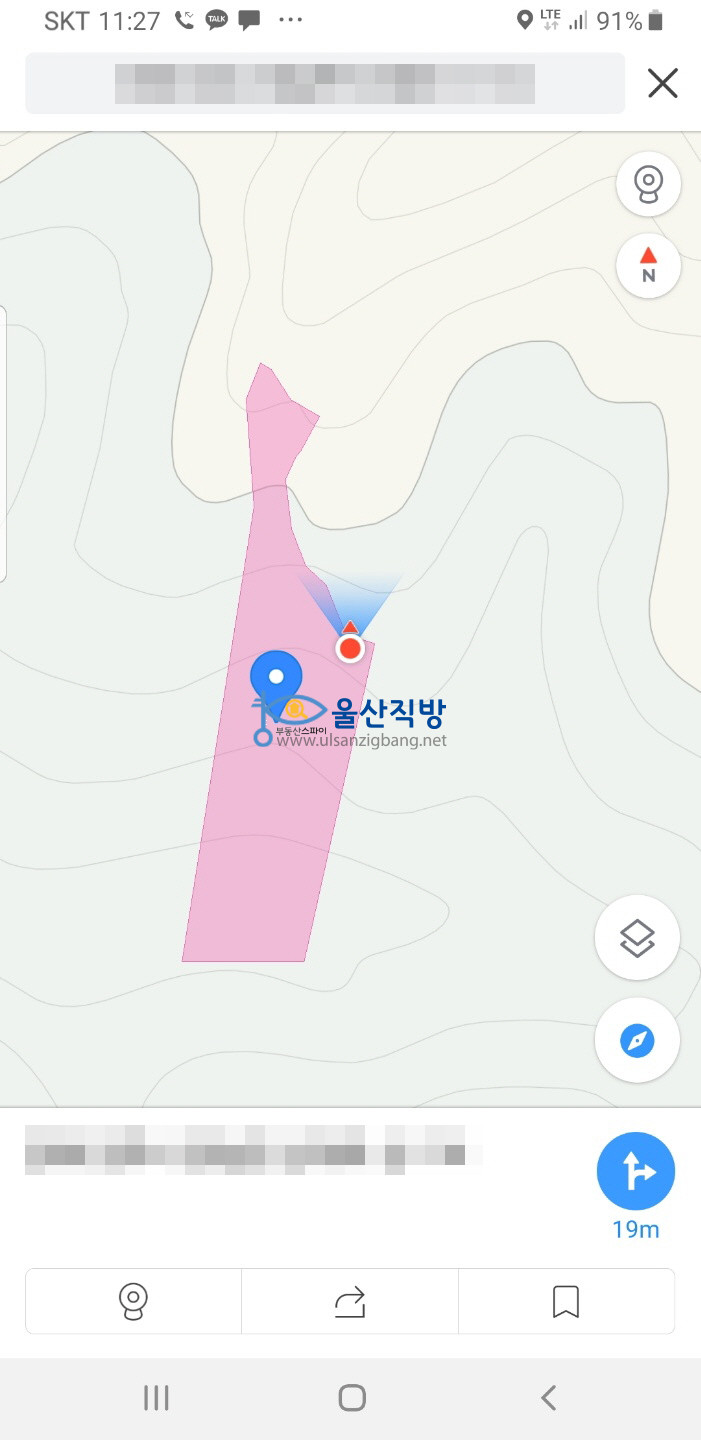Share this location
Screen dimensions: 701x1440
click(350, 1301)
